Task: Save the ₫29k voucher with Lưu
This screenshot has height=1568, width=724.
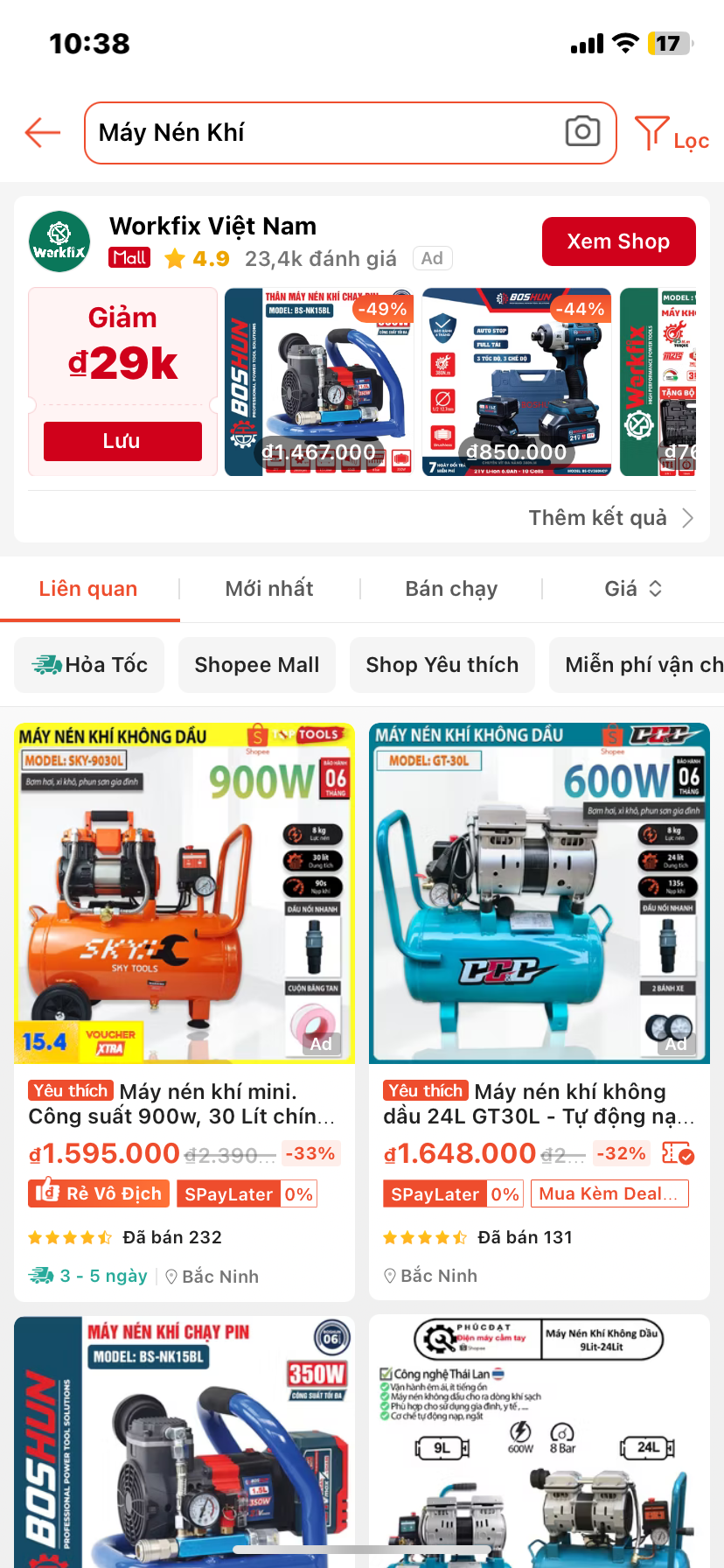Action: point(122,441)
